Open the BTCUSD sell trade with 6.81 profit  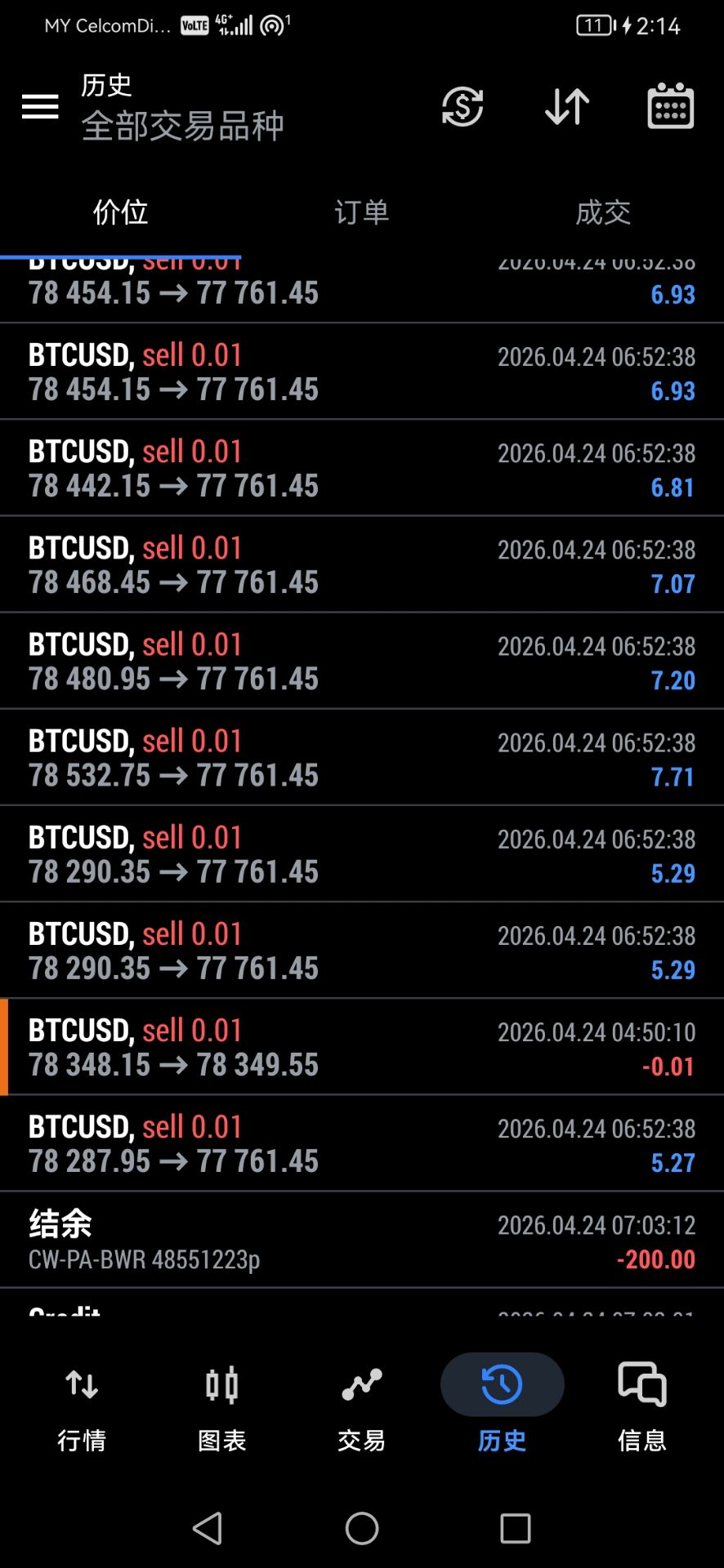tap(362, 468)
